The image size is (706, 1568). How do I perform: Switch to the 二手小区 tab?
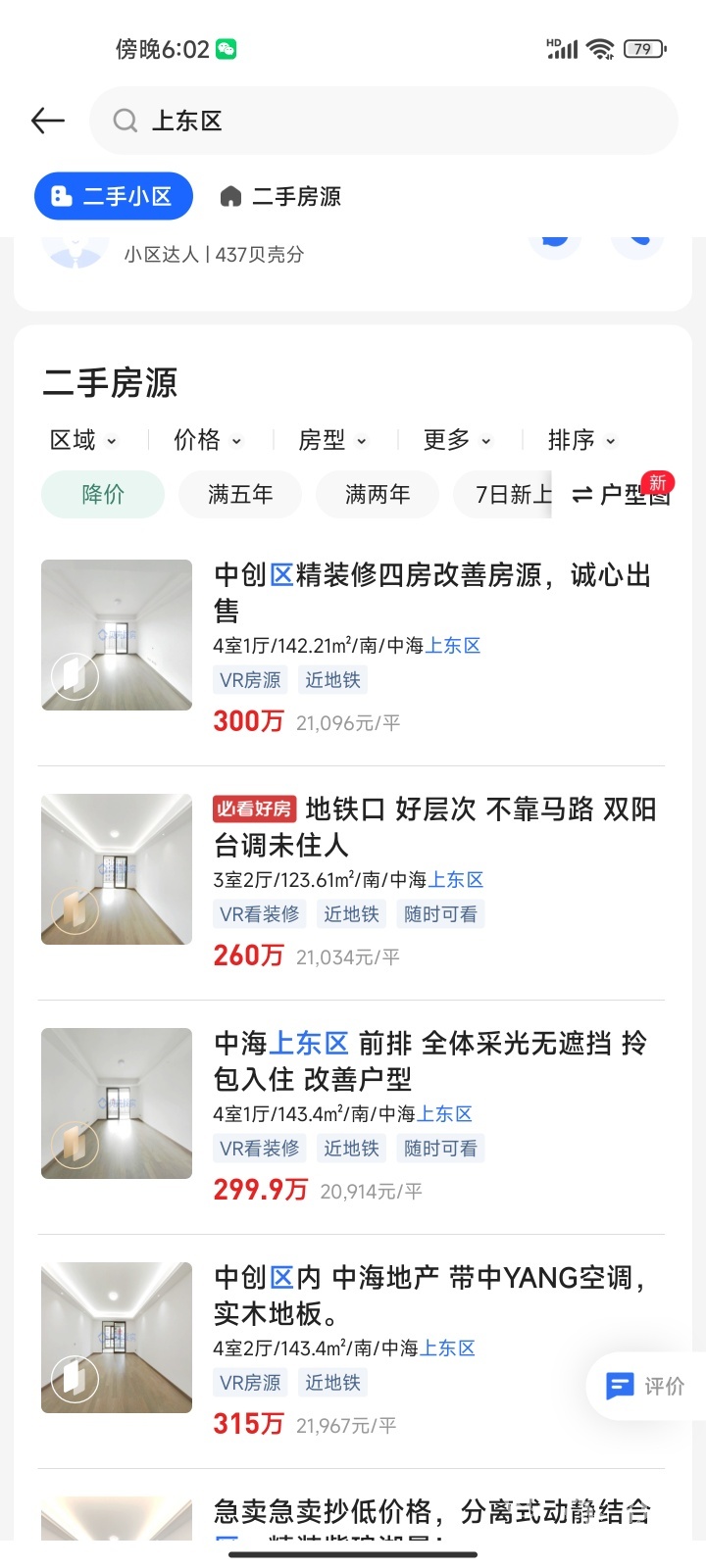[x=113, y=197]
